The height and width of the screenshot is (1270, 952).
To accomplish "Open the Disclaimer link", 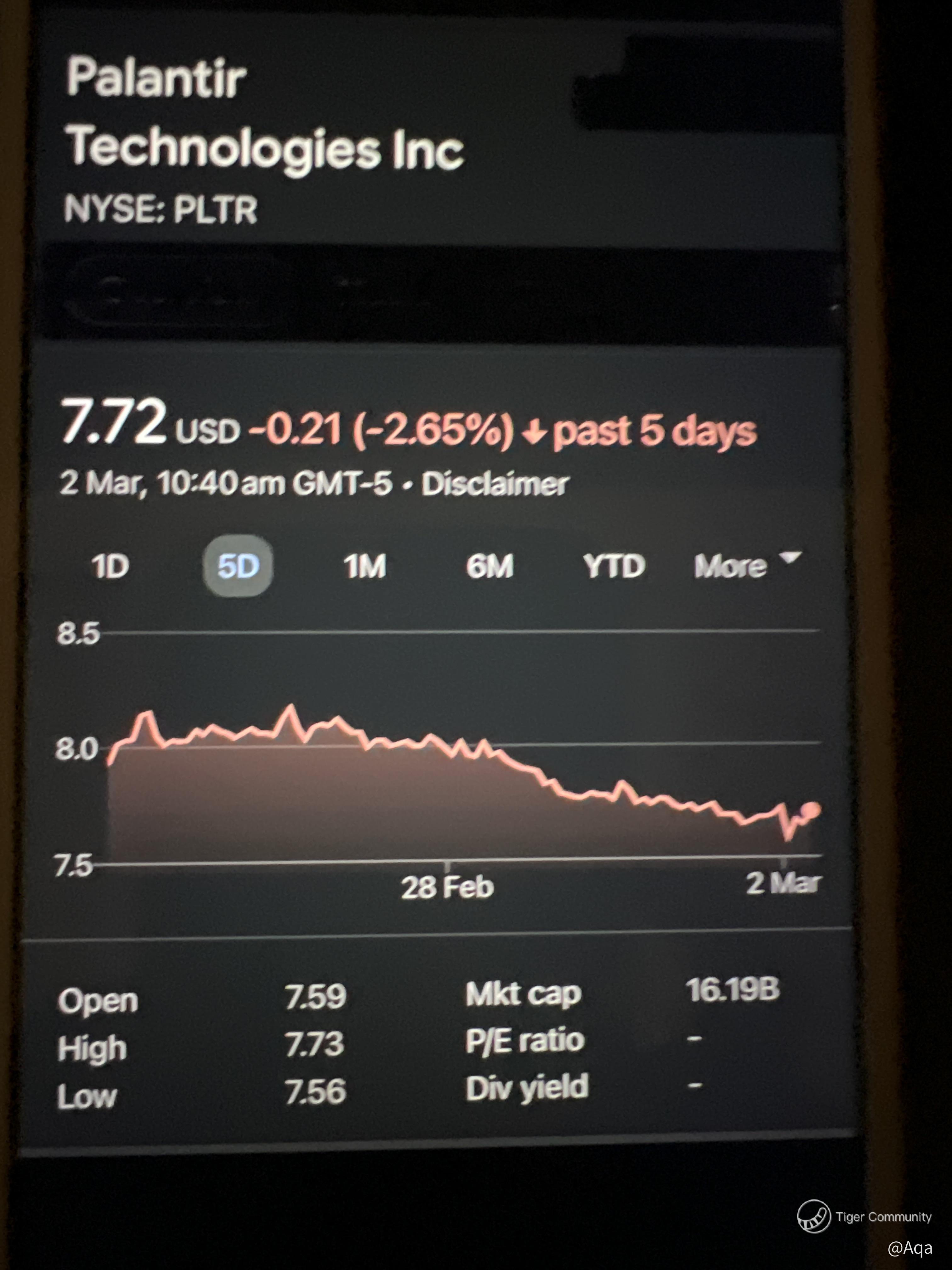I will pyautogui.click(x=495, y=484).
